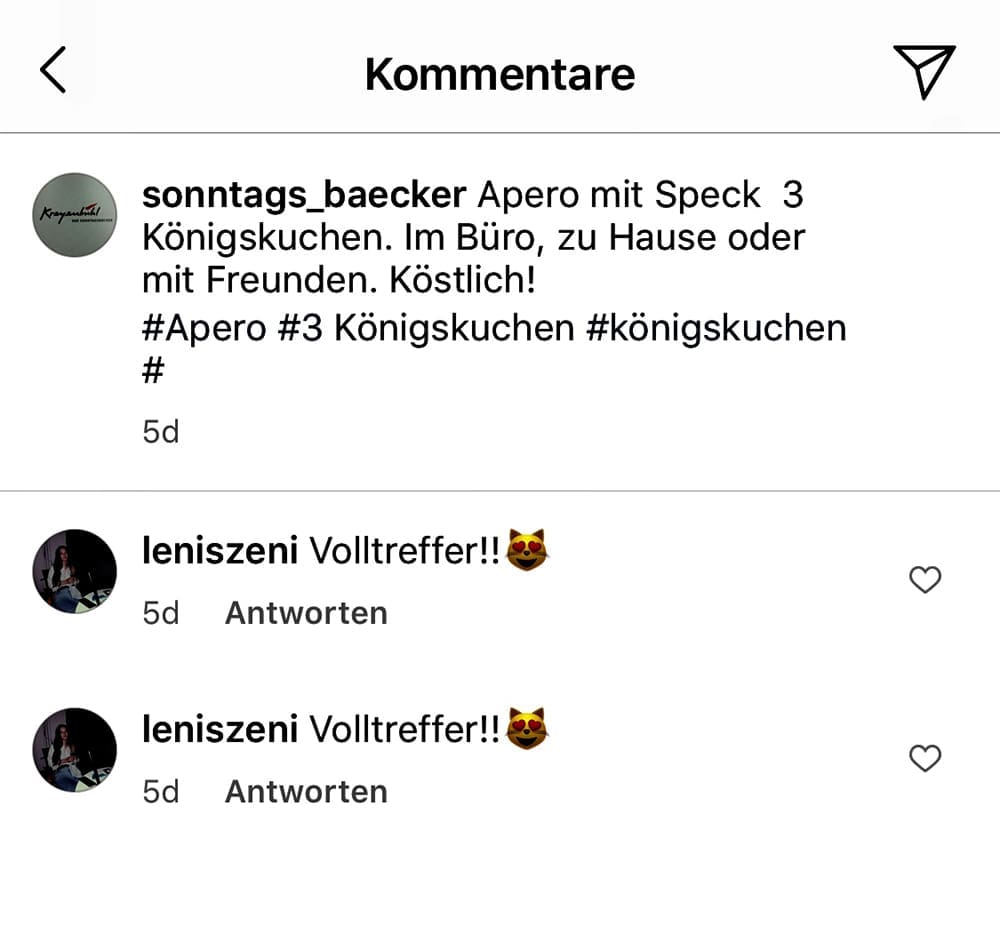Go back from the Kommentare screen
Viewport: 1000px width, 926px height.
[52, 72]
